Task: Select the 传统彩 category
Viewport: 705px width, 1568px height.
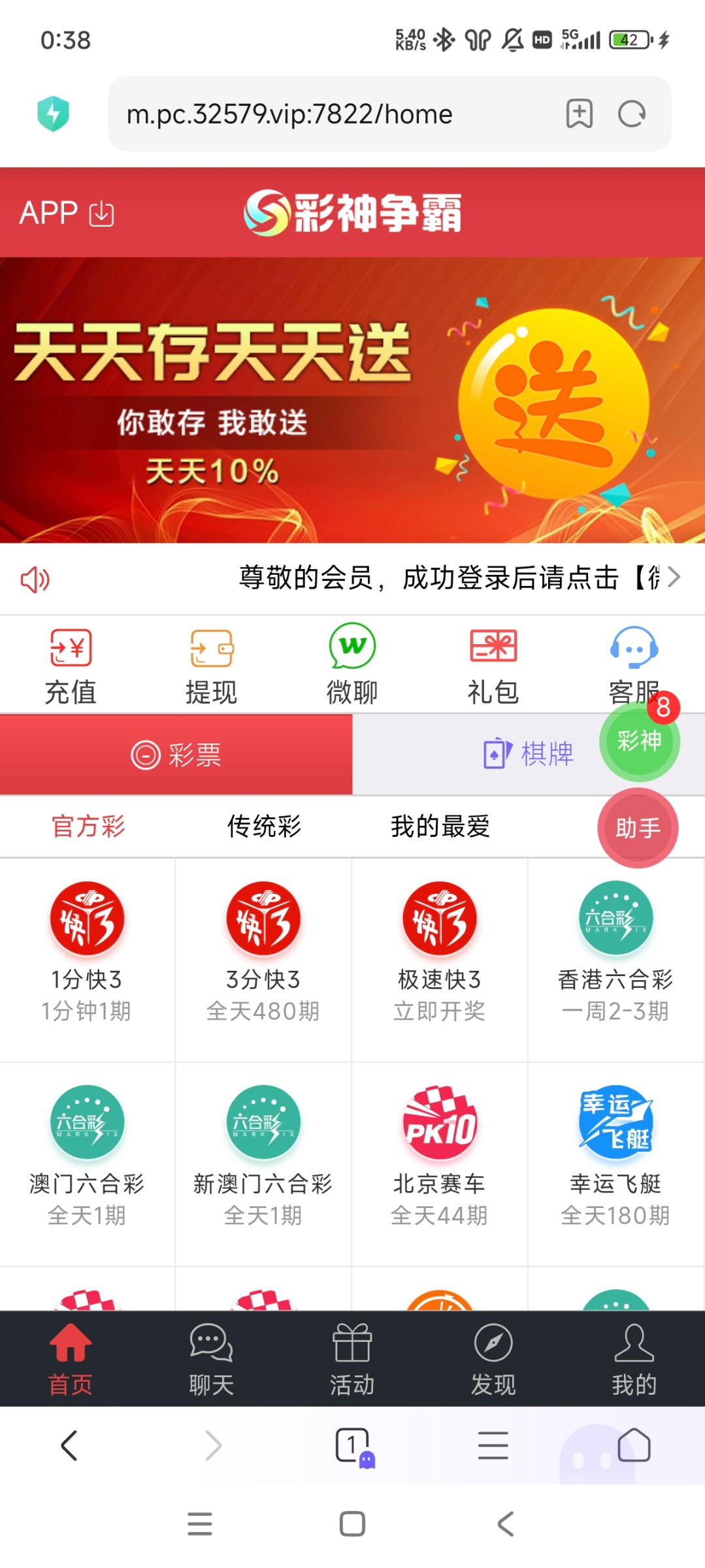Action: [x=264, y=826]
